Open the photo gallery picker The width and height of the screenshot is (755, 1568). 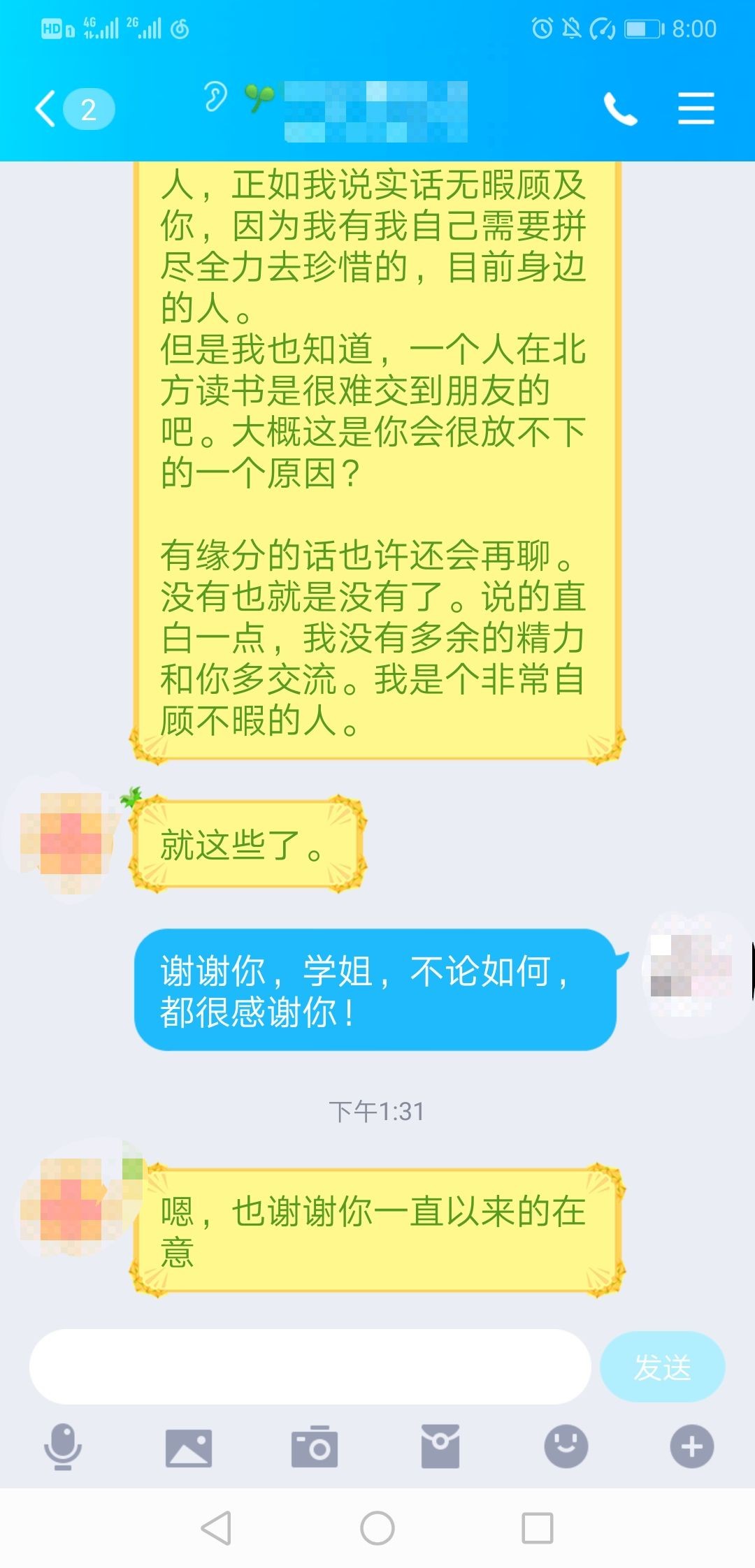click(188, 1446)
